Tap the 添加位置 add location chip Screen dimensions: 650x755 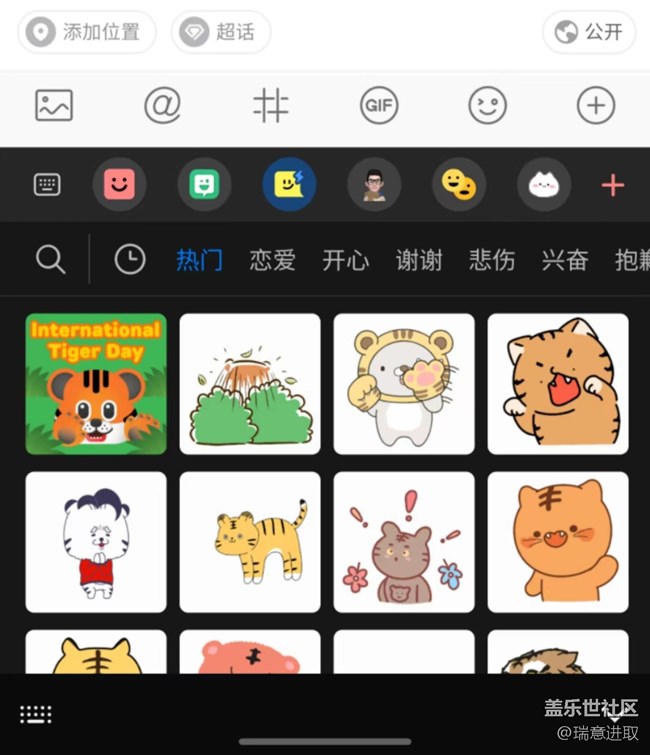coord(87,32)
